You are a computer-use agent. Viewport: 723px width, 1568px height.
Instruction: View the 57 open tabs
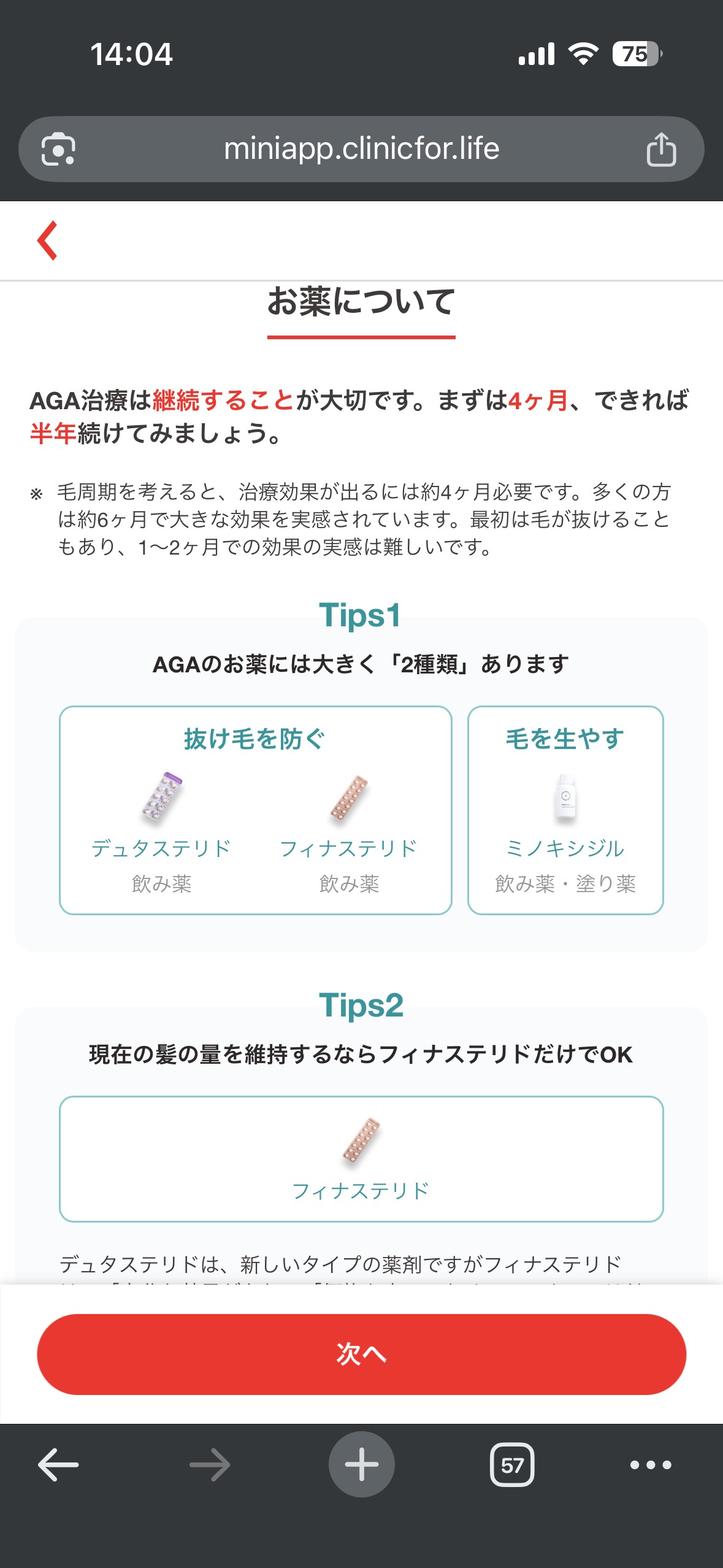pos(512,1465)
